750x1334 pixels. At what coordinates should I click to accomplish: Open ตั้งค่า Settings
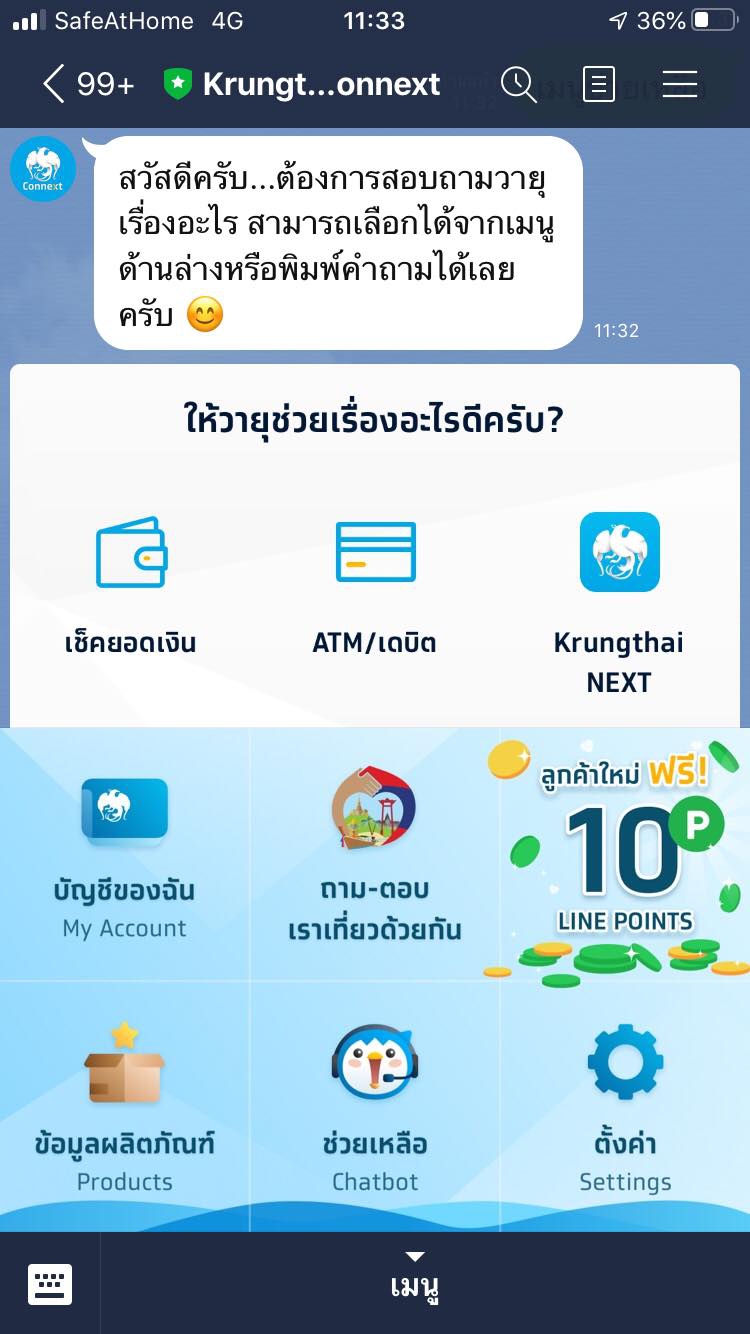coord(625,1105)
